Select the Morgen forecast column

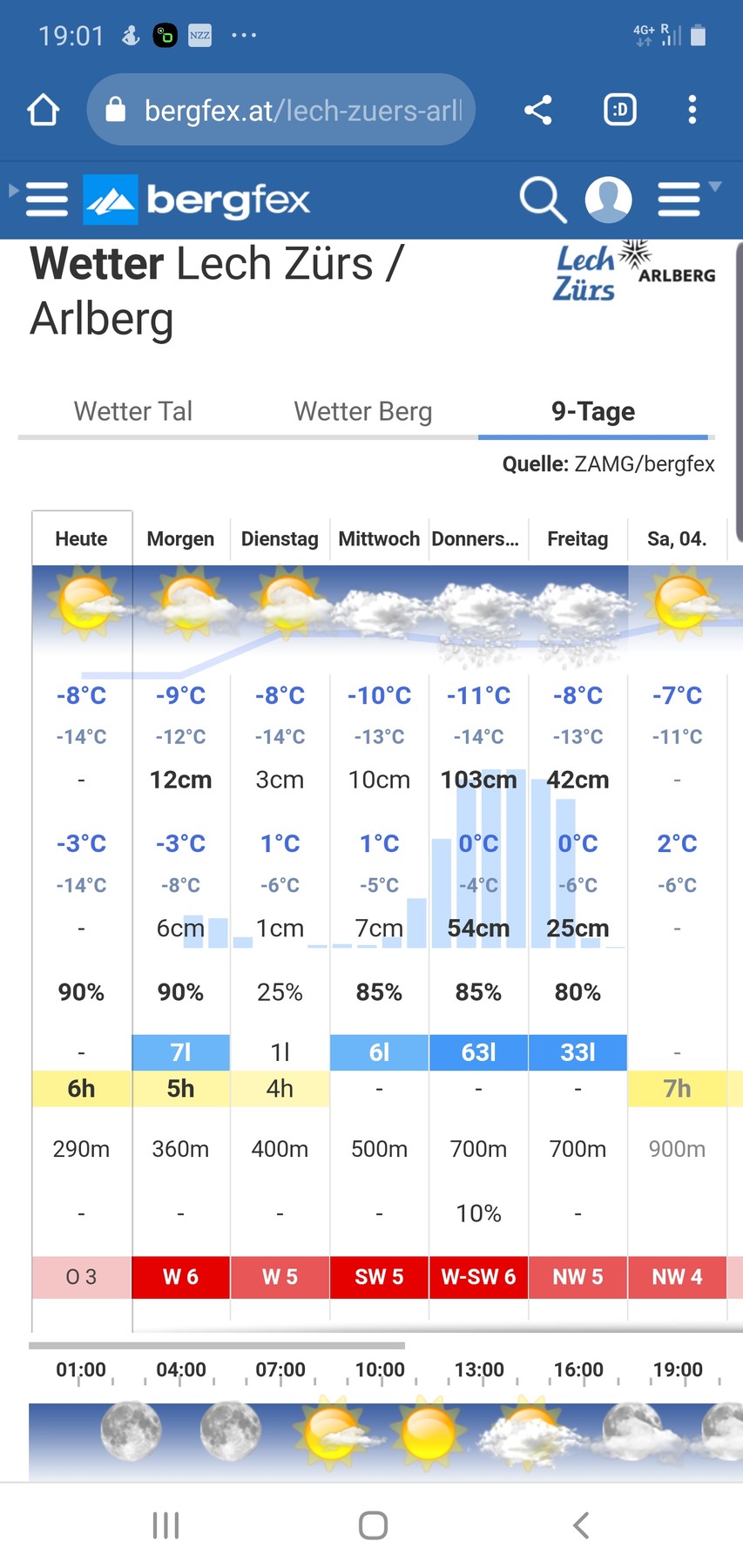180,539
